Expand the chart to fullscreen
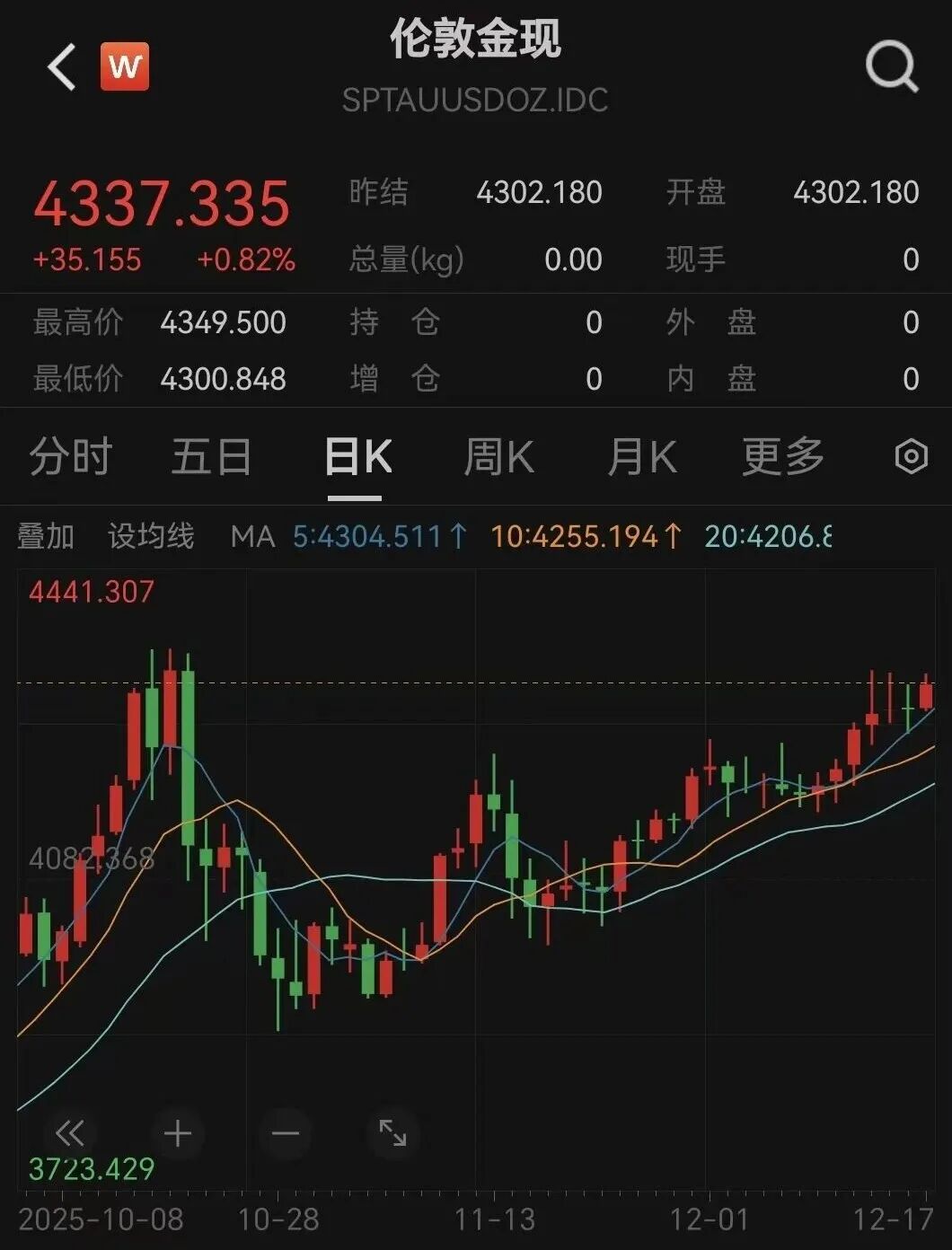This screenshot has height=1250, width=952. (393, 1133)
